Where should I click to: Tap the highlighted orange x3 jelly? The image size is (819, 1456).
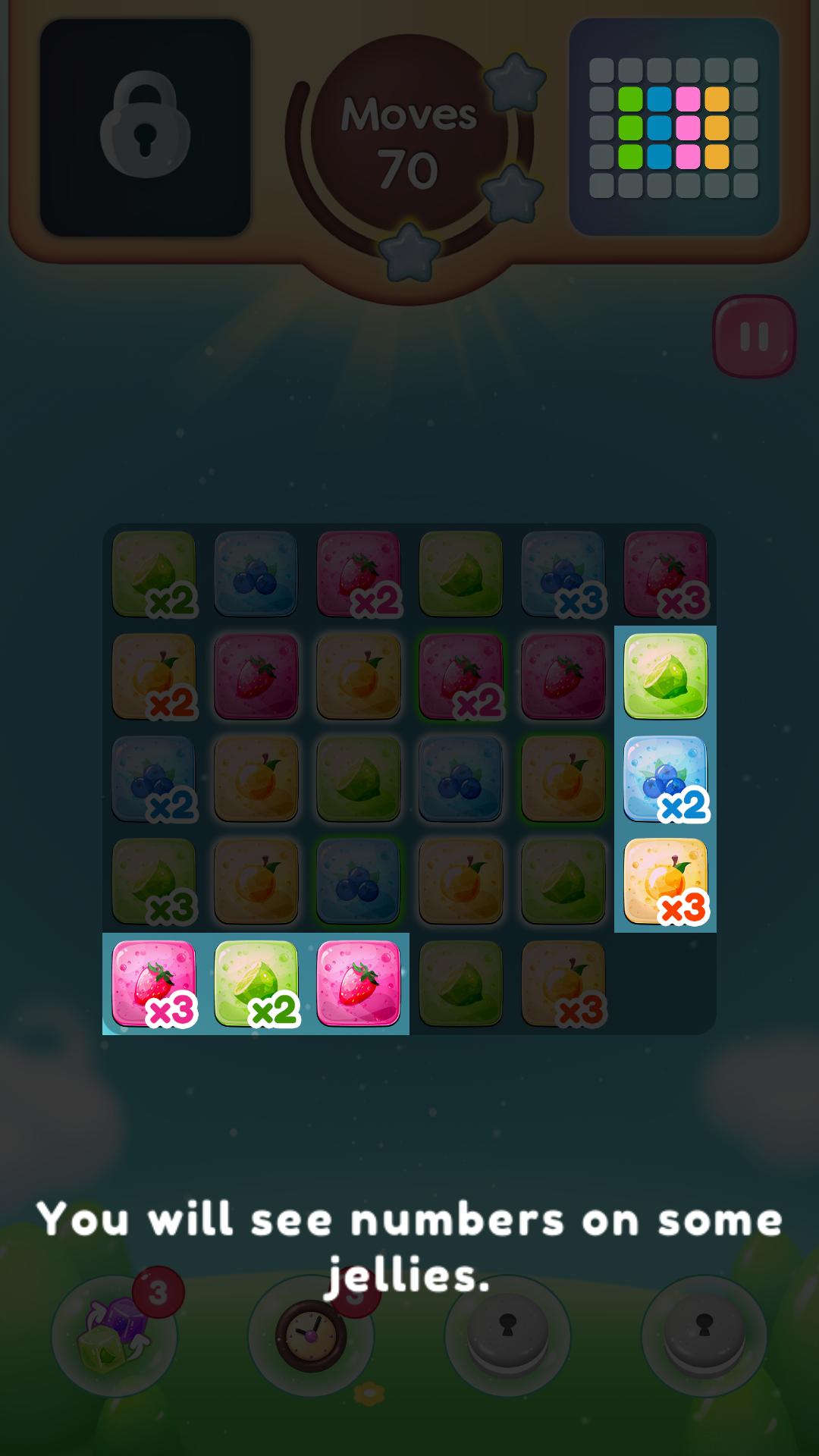click(665, 881)
